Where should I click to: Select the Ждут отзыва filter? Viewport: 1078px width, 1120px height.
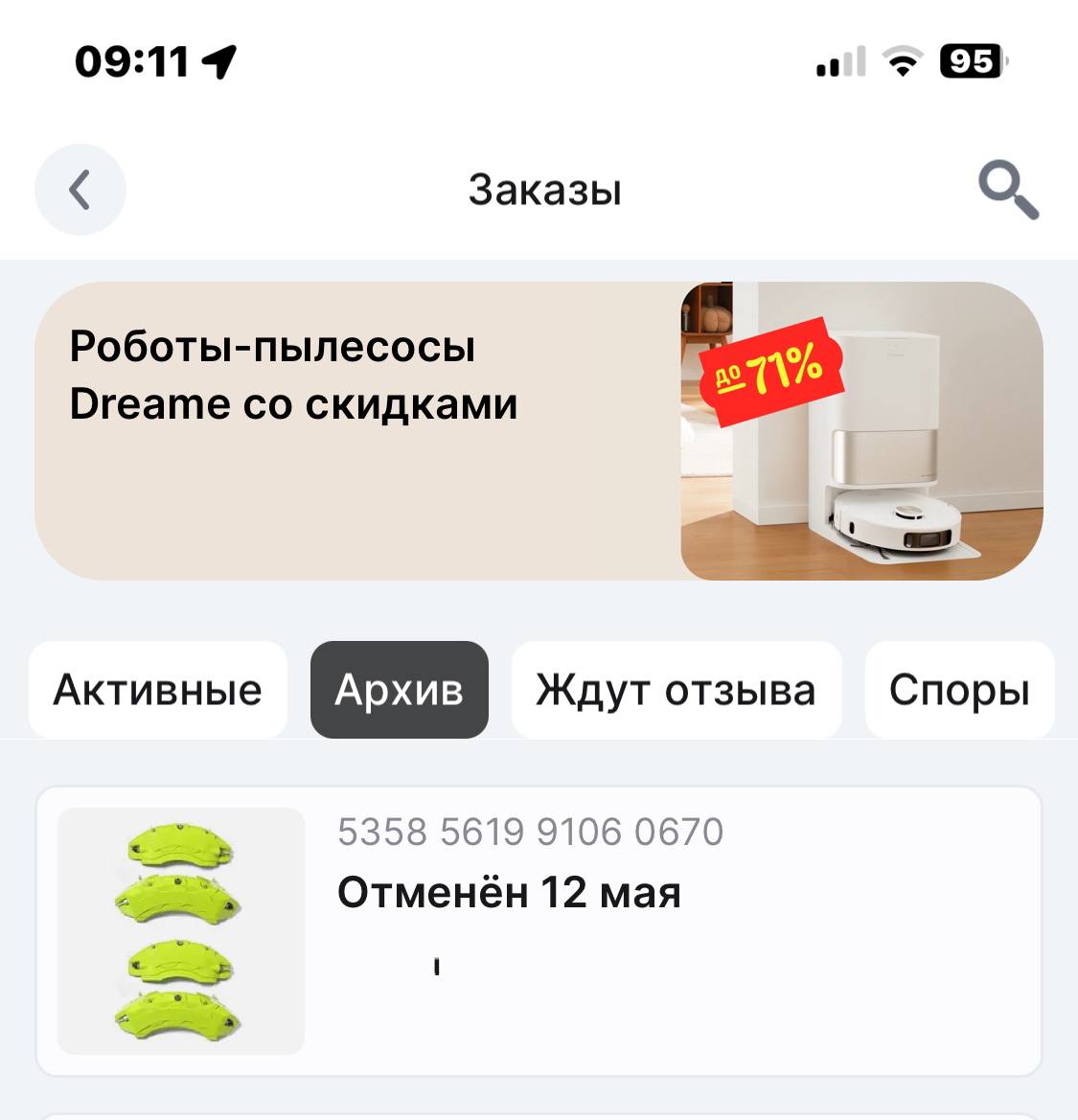[677, 689]
